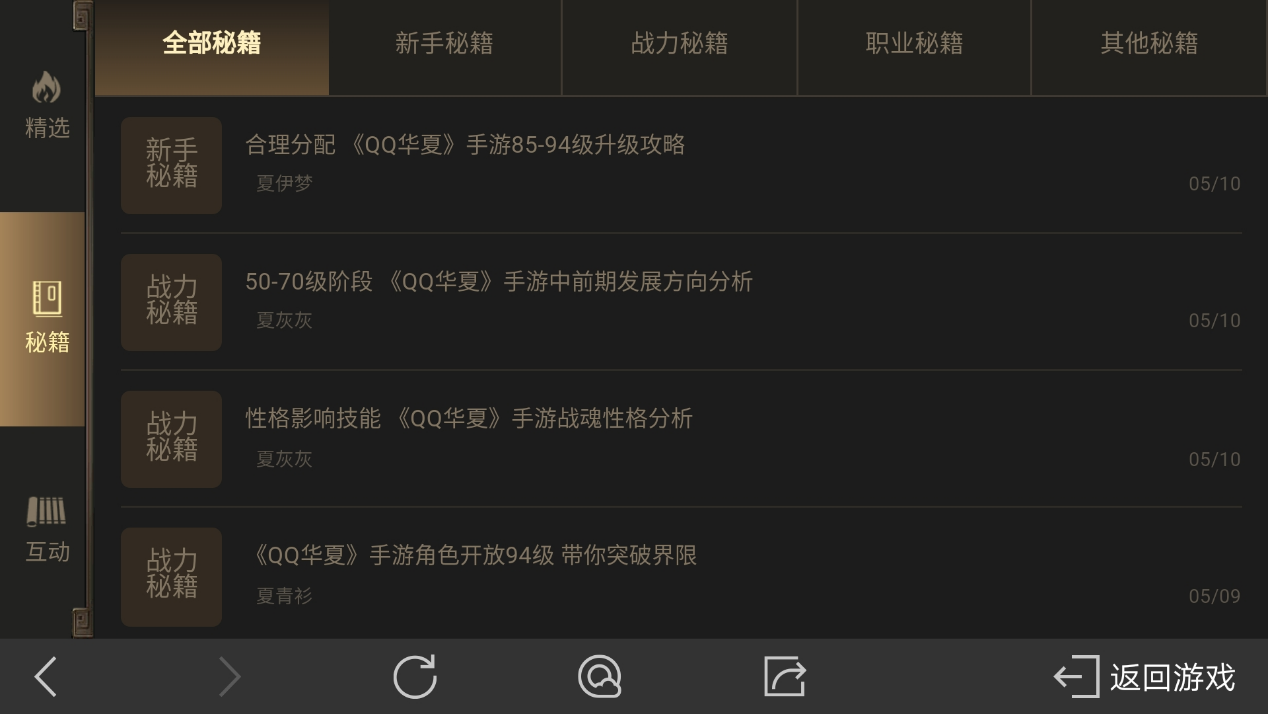Open the 互动 section
This screenshot has width=1268, height=714.
pyautogui.click(x=46, y=530)
